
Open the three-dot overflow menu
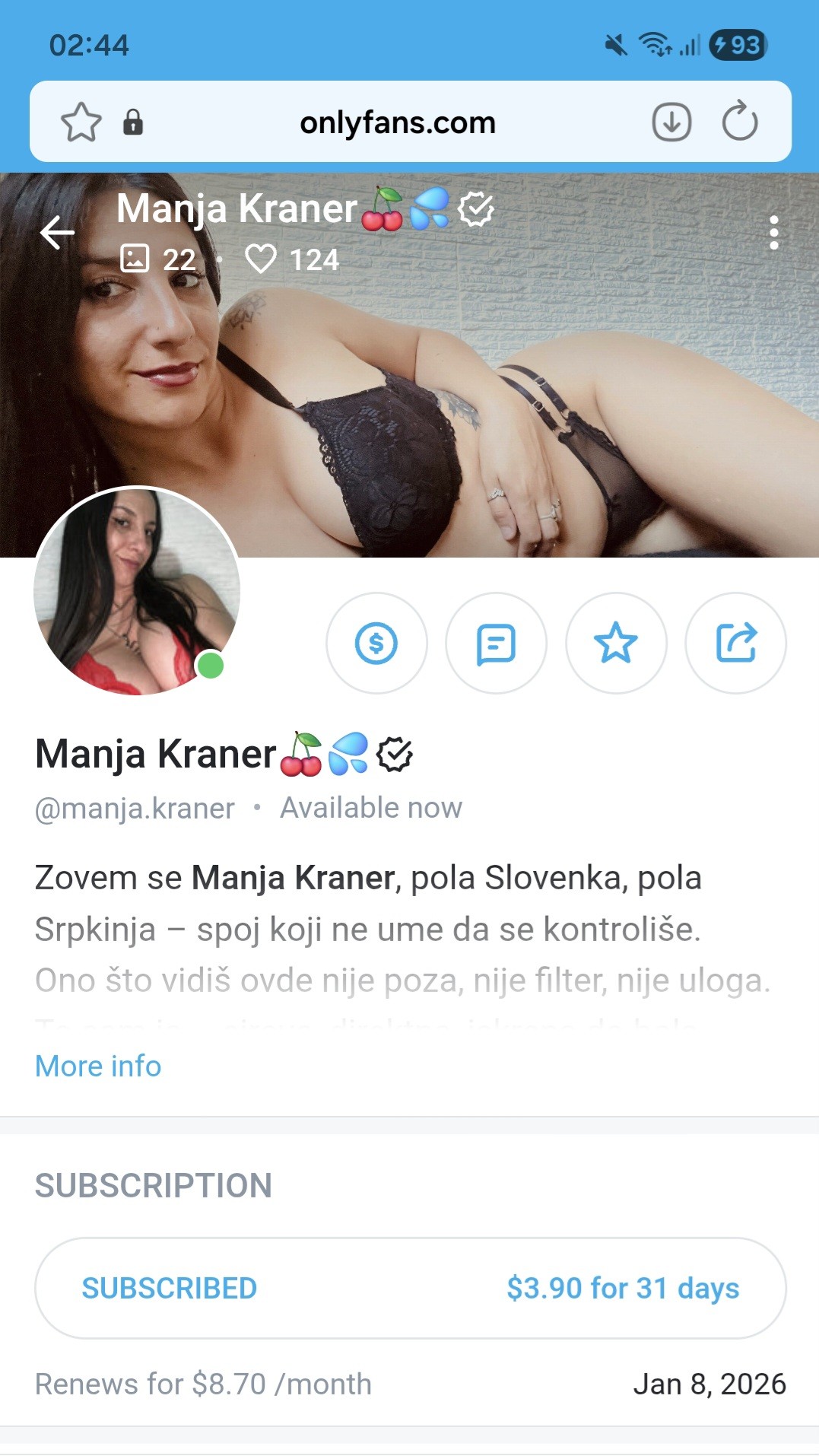coord(773,232)
